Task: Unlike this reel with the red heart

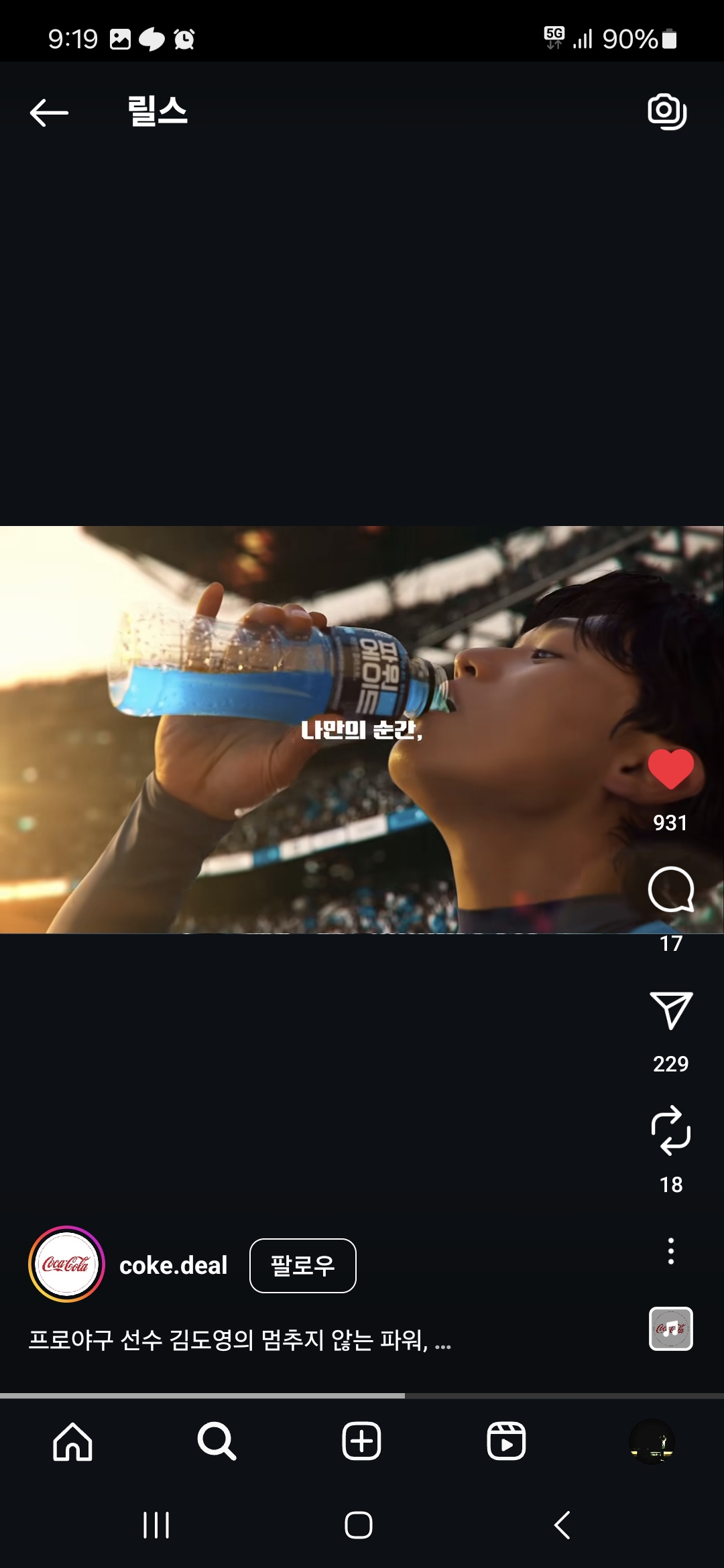Action: 670,769
